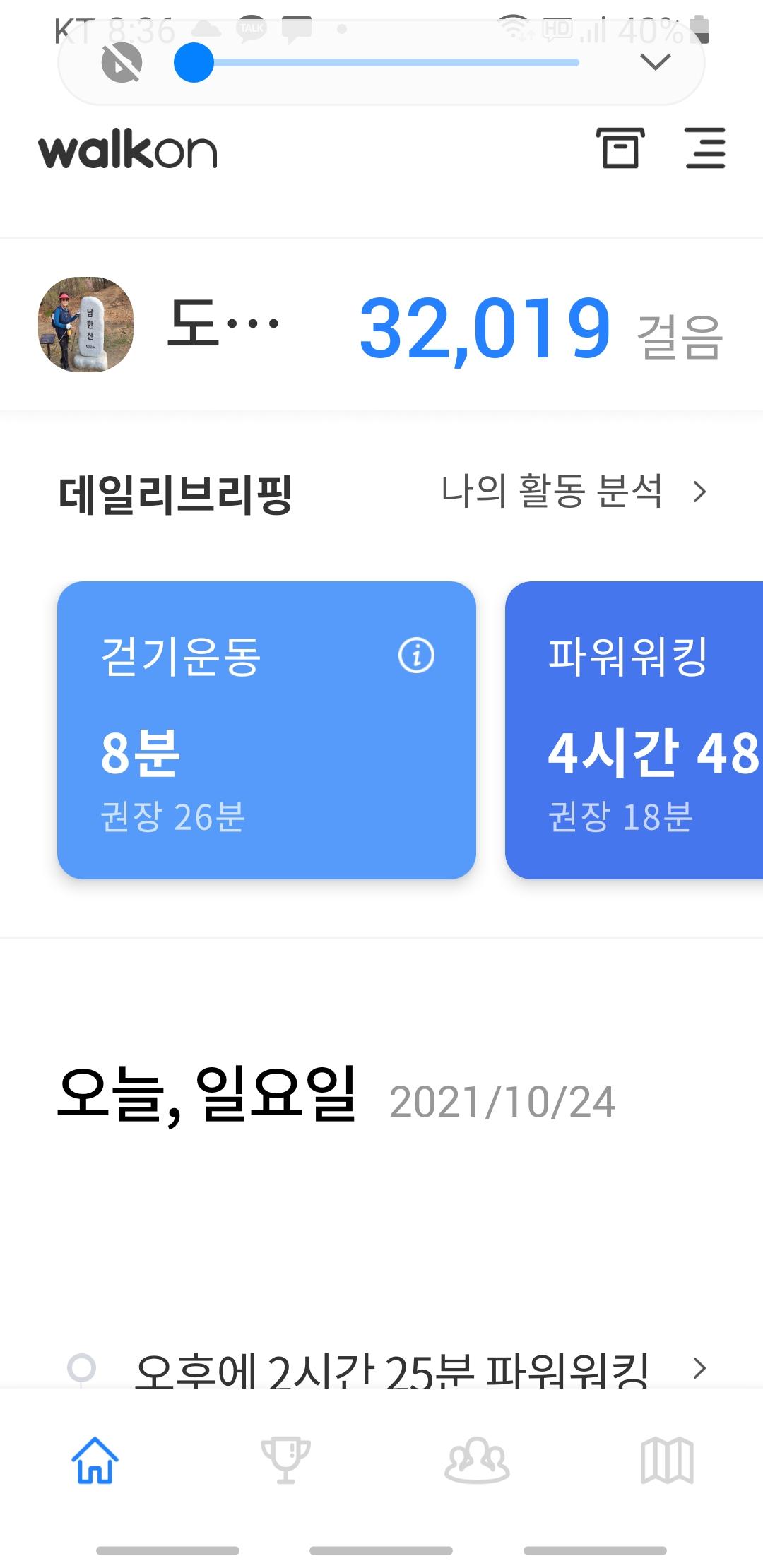Image resolution: width=763 pixels, height=1568 pixels.
Task: Open 나의 활동 분석 link
Action: [572, 492]
